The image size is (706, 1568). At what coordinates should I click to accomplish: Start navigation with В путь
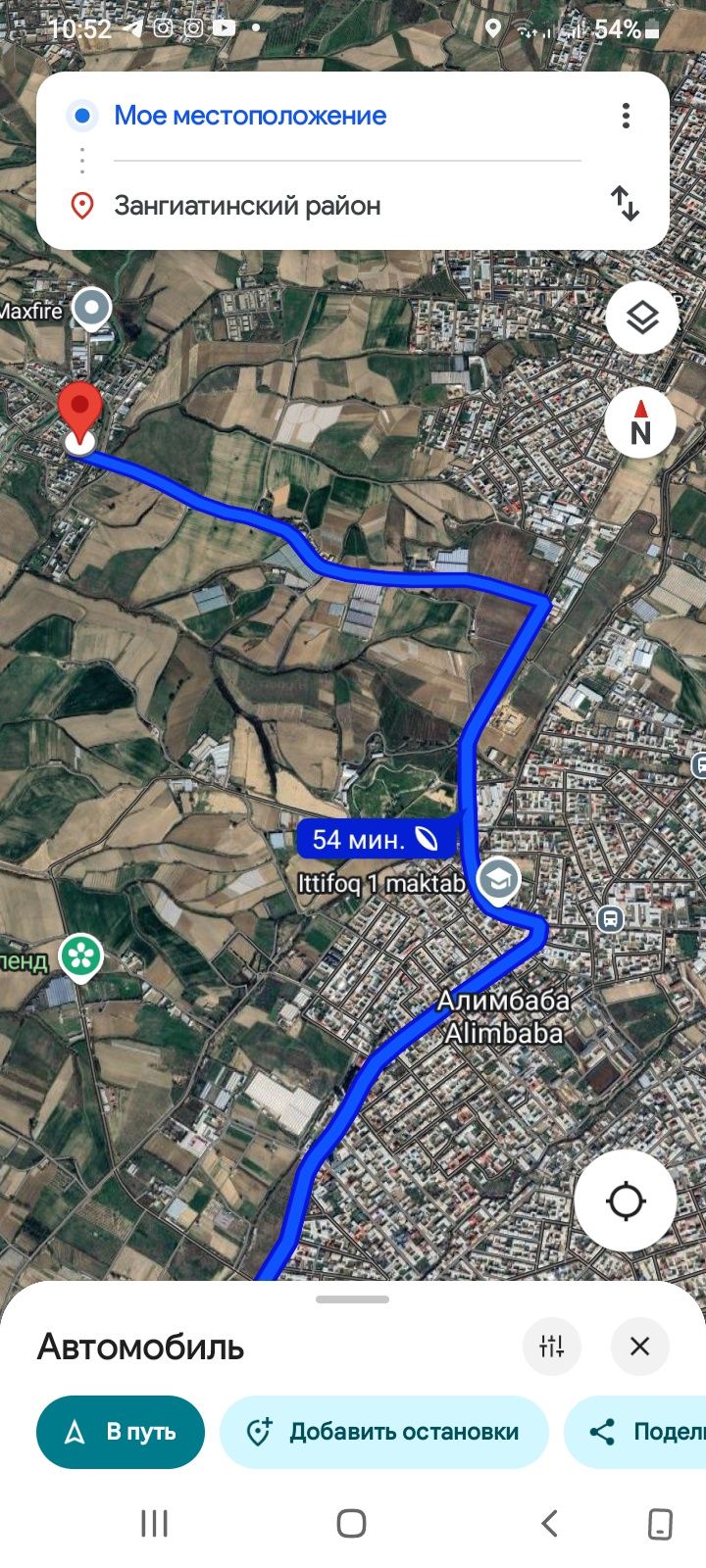coord(121,1432)
